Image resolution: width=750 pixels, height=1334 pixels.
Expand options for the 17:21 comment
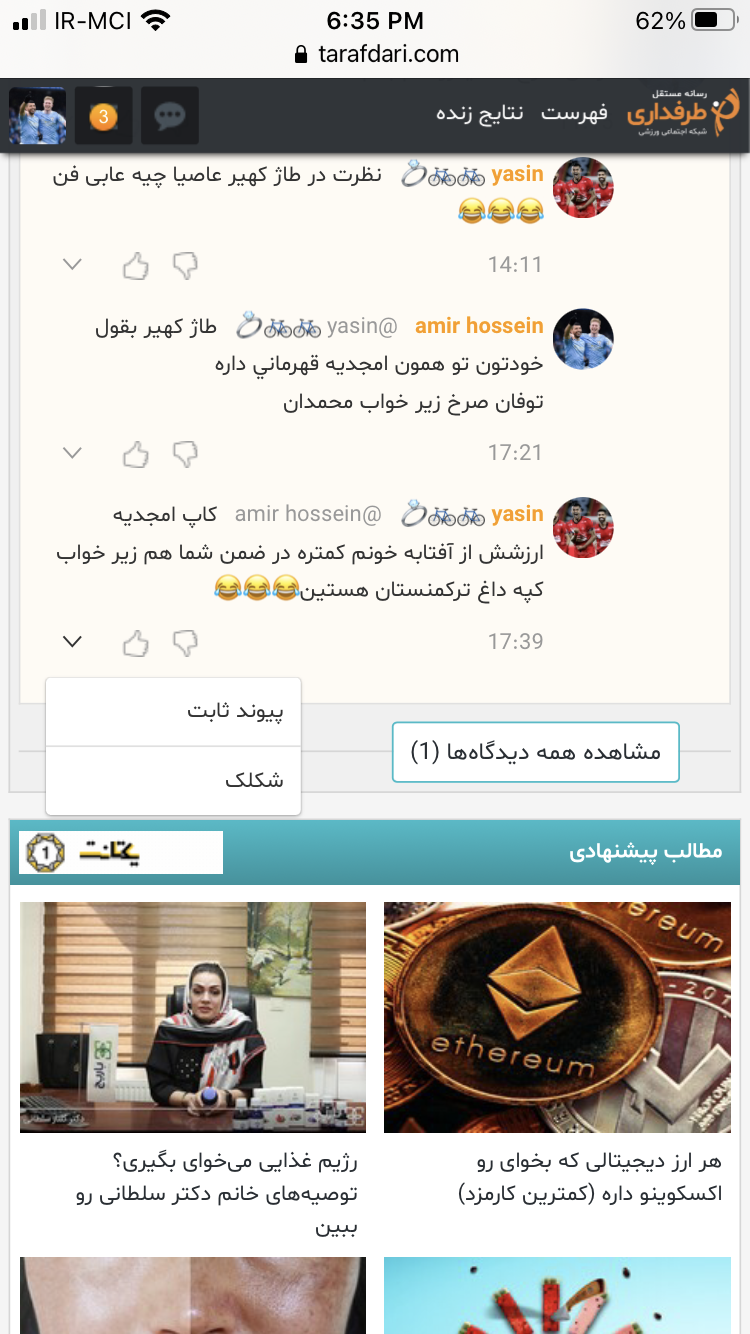72,453
